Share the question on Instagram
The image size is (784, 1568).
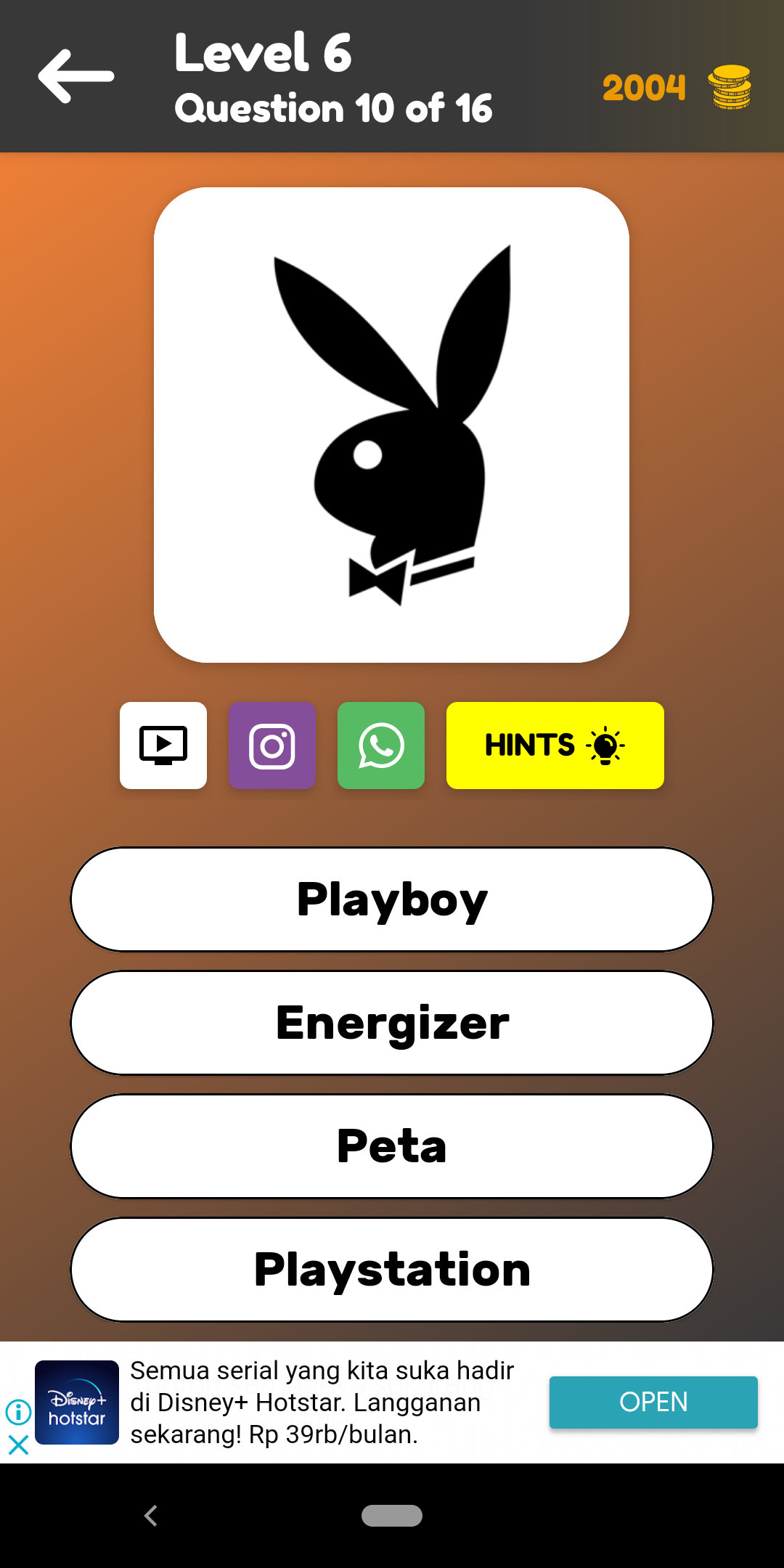click(x=272, y=746)
